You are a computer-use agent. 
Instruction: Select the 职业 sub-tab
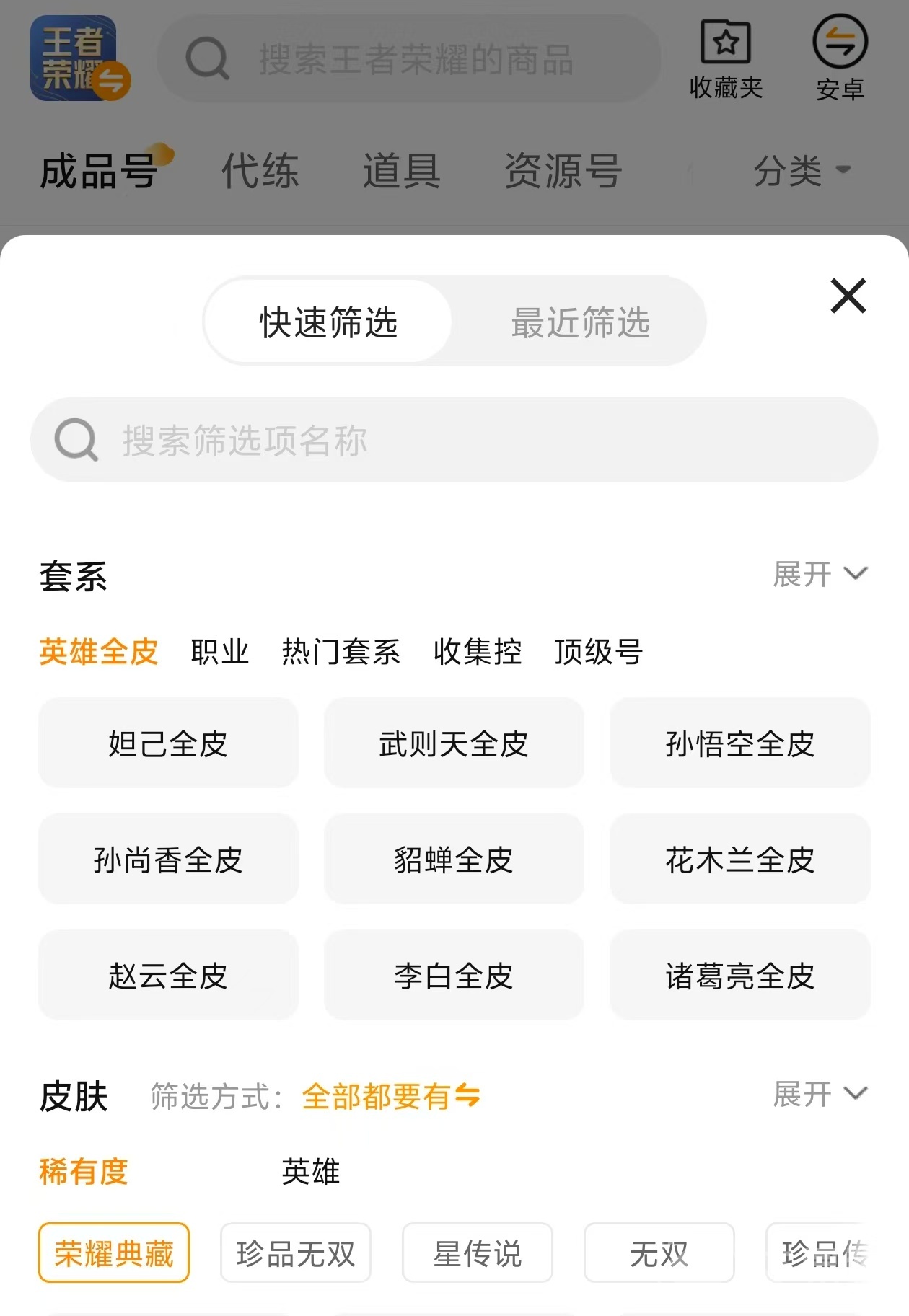point(220,652)
